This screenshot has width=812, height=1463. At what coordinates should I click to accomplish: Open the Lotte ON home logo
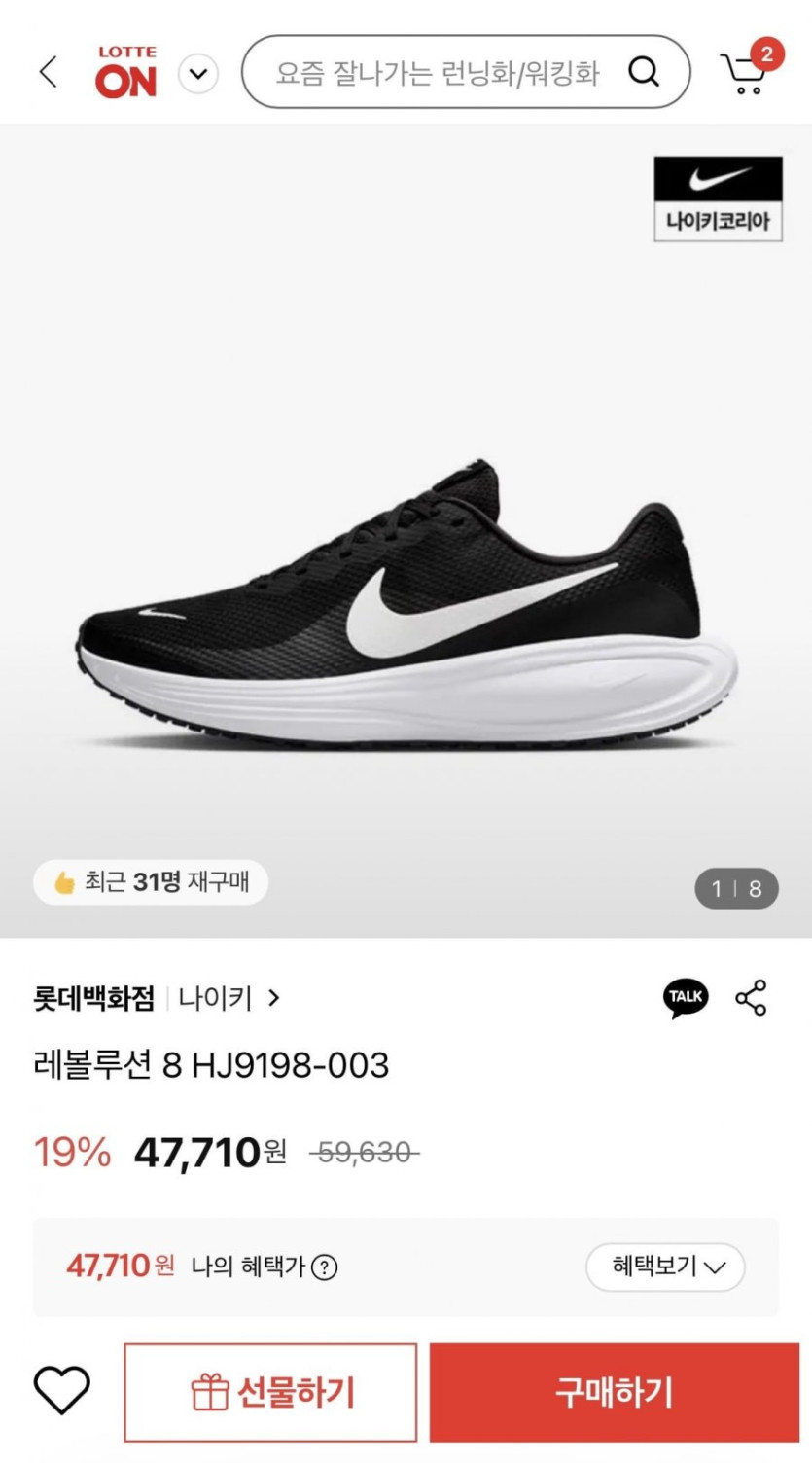(125, 72)
